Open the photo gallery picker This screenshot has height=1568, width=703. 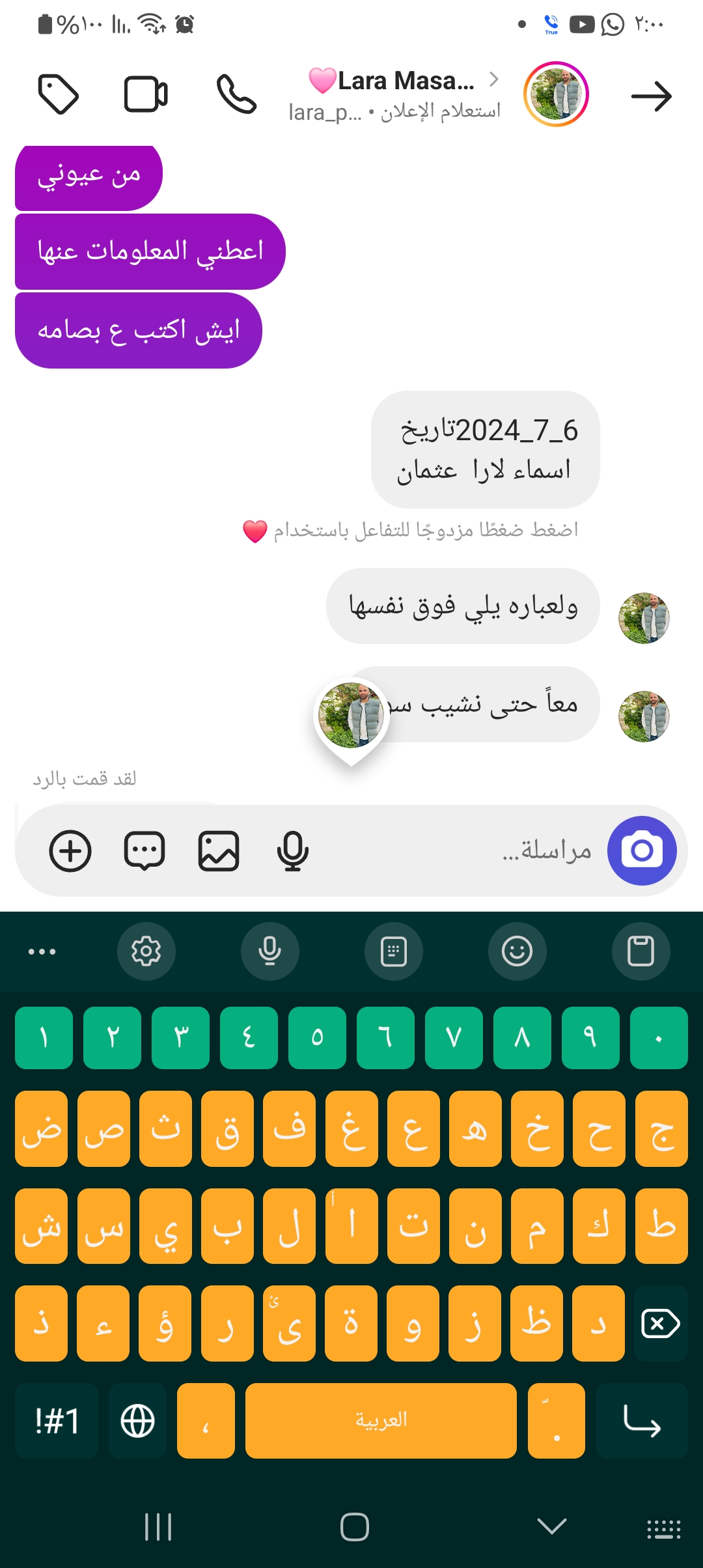[219, 850]
